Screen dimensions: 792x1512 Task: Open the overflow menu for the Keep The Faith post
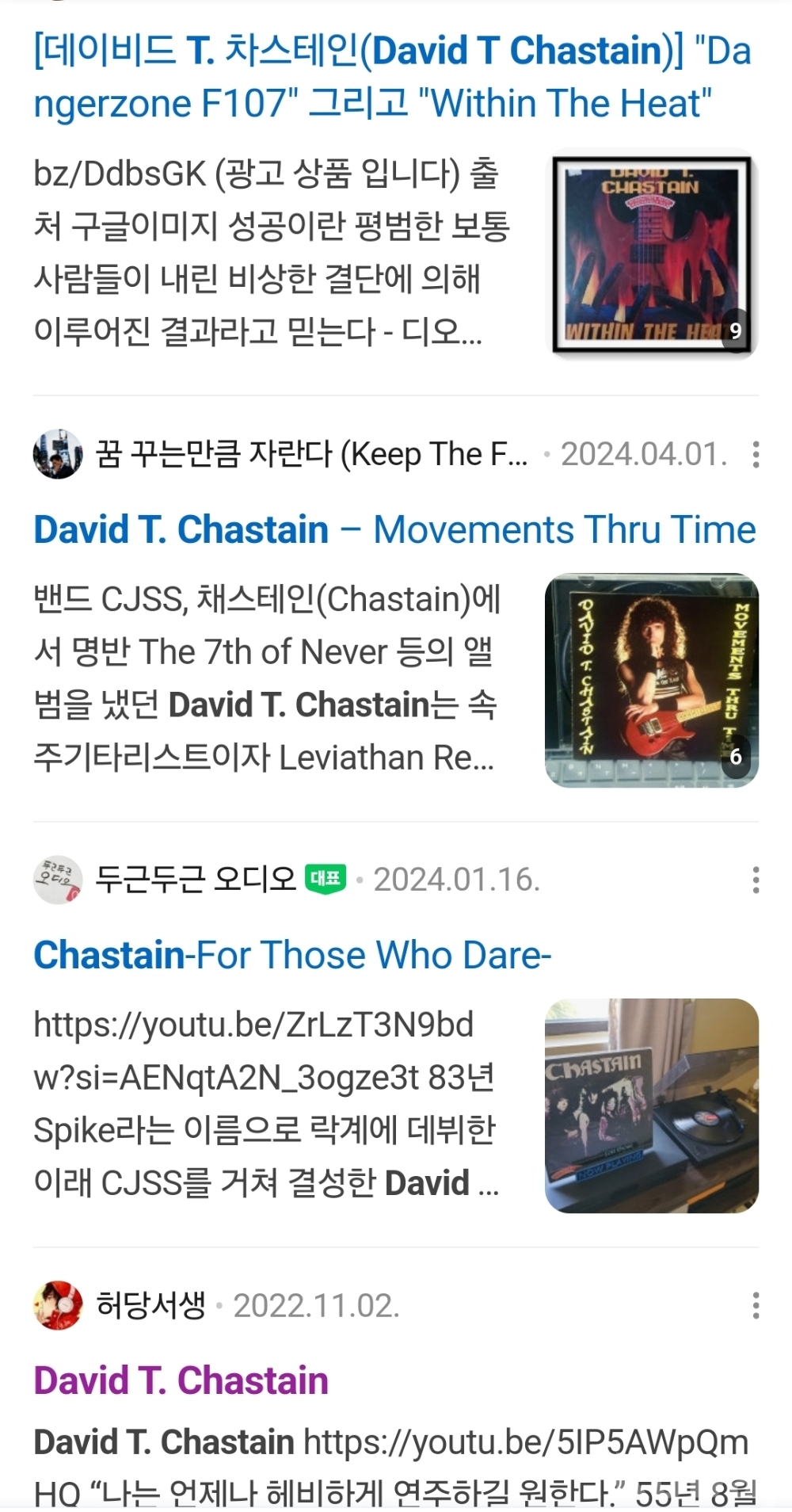(x=756, y=455)
